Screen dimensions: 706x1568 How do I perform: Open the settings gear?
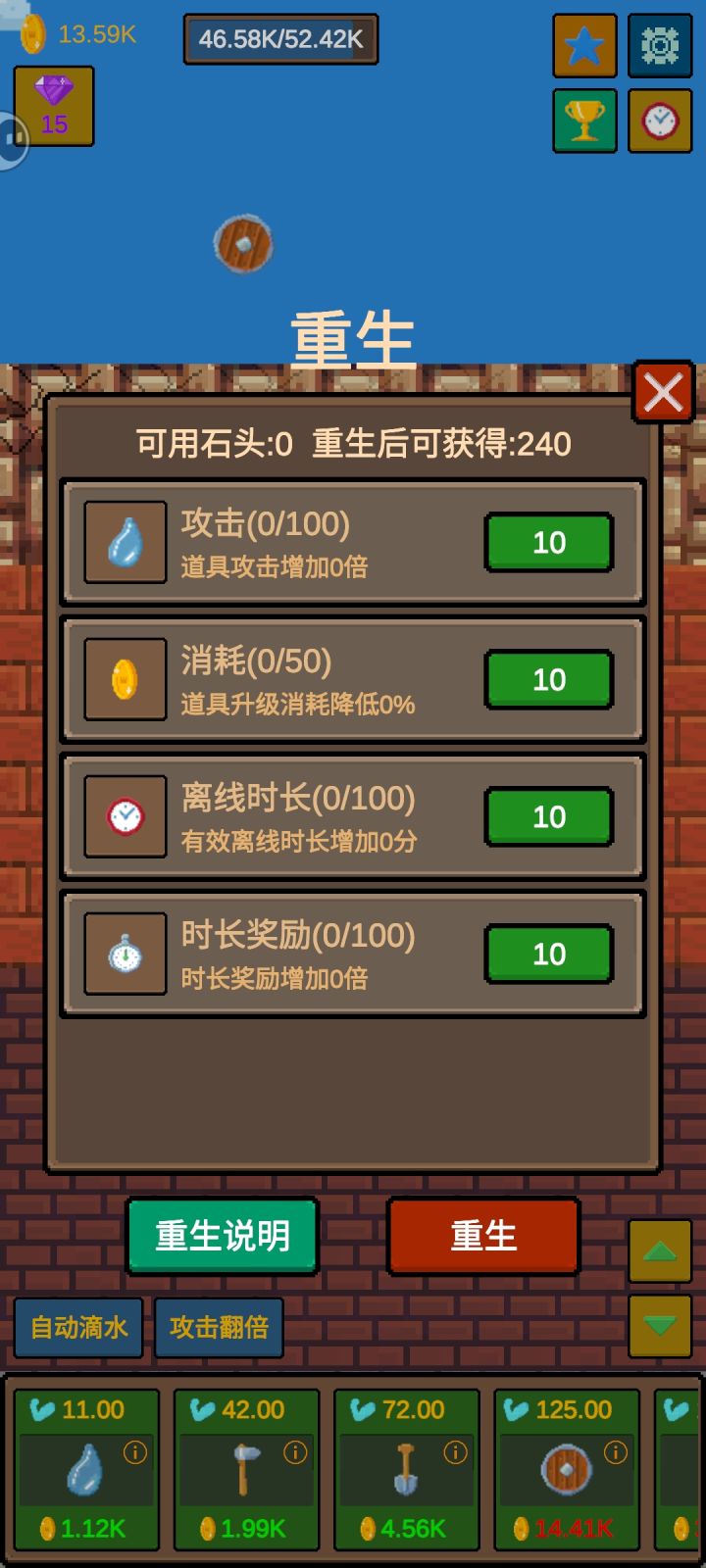(660, 44)
